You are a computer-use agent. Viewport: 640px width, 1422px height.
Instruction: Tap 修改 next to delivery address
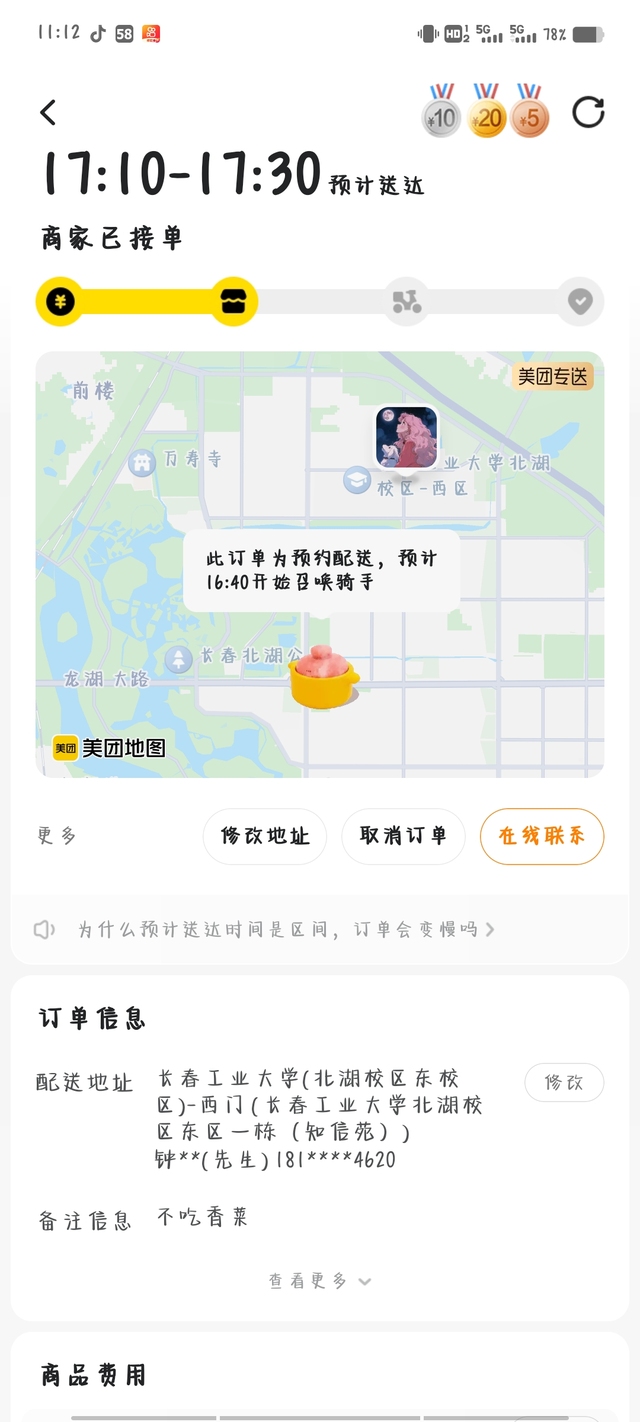coord(564,1083)
